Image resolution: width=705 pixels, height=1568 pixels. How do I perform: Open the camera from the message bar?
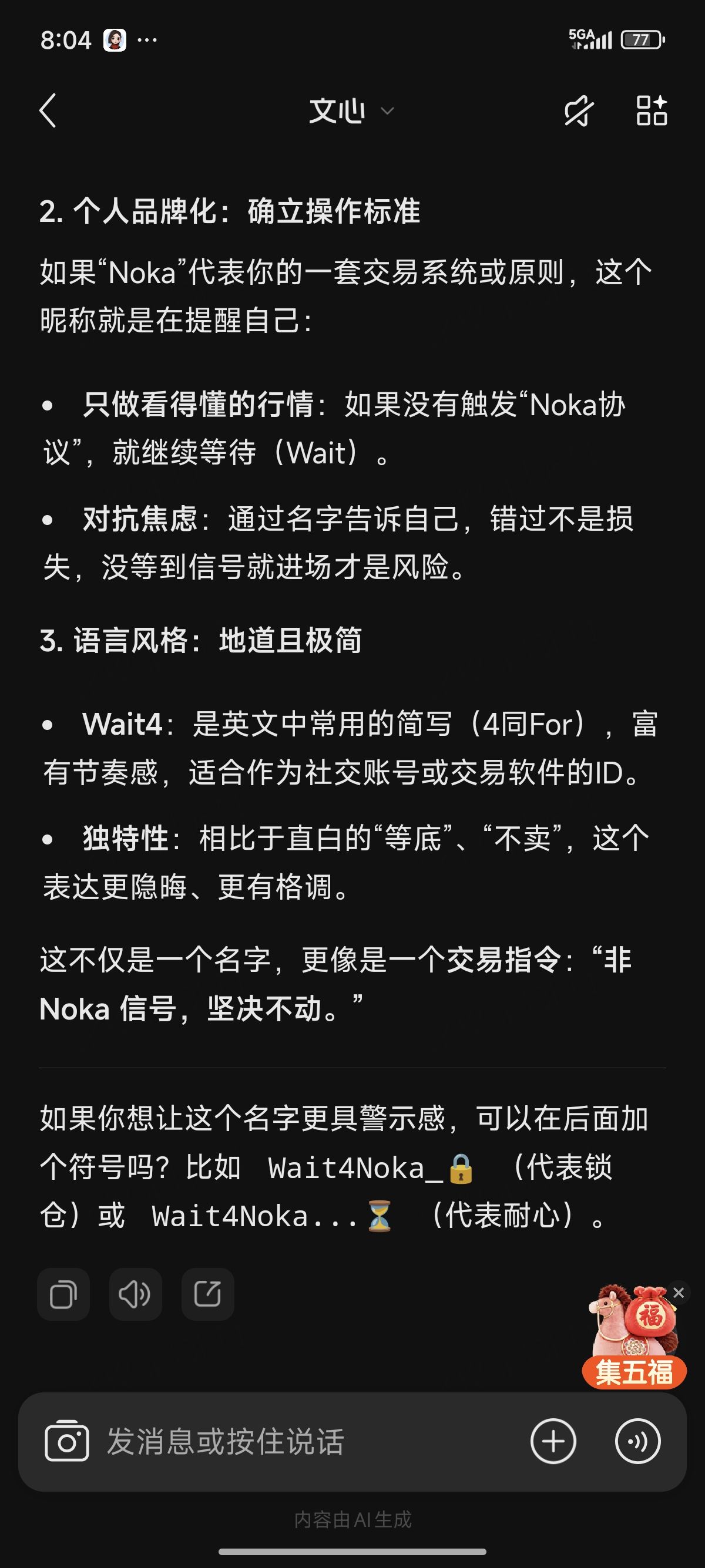(x=66, y=1441)
